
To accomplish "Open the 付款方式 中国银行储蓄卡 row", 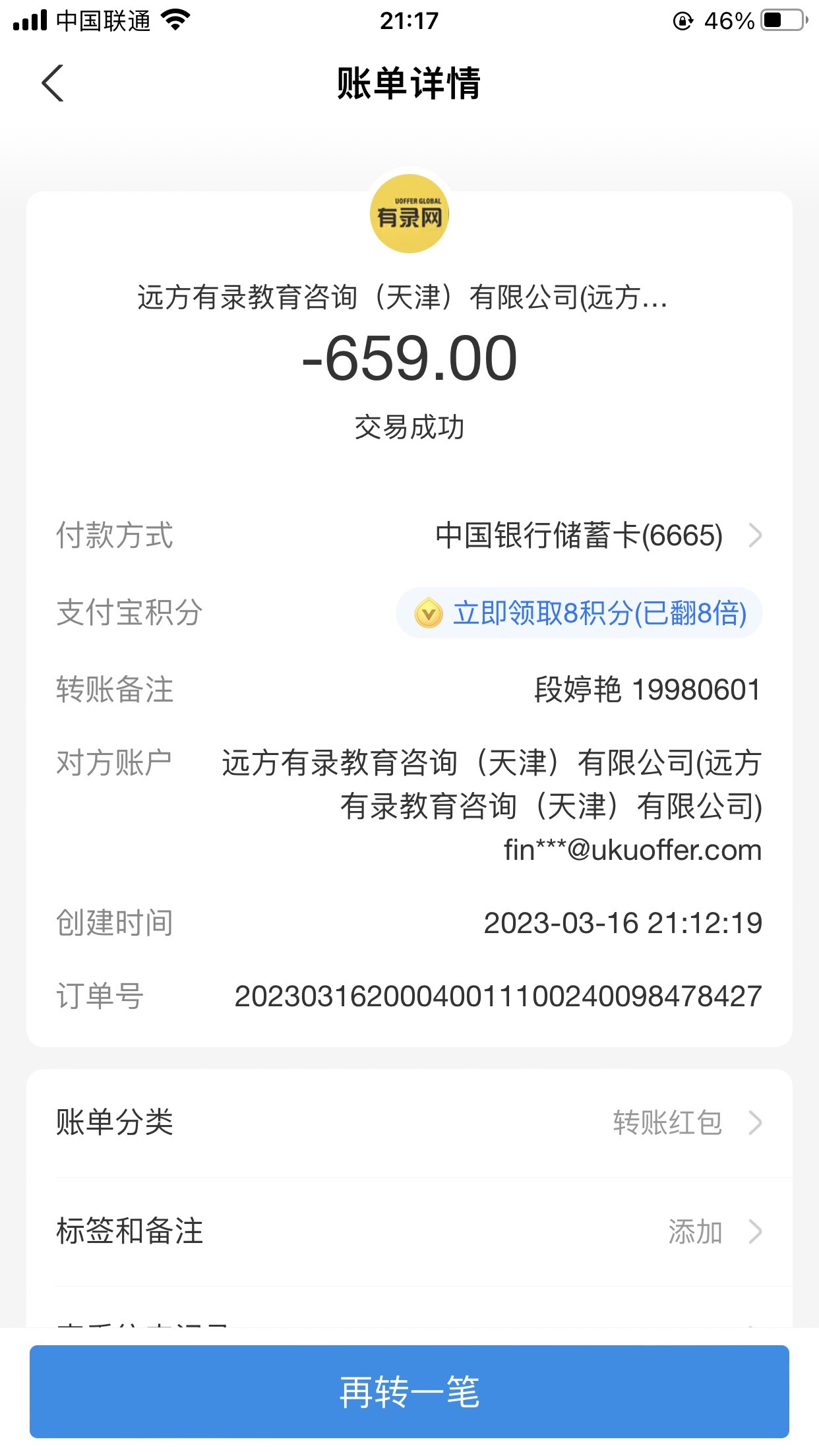I will 597,535.
